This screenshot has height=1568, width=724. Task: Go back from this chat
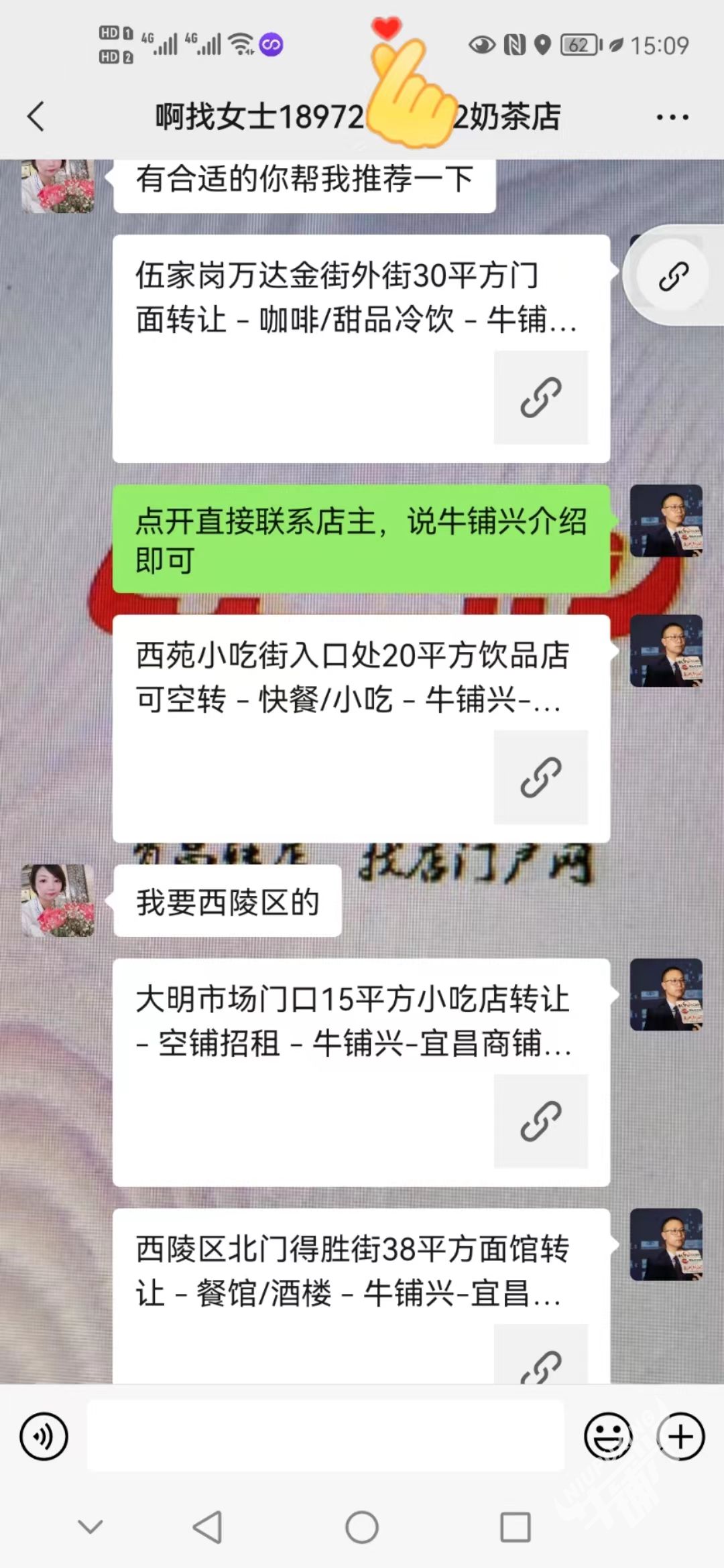pos(37,117)
